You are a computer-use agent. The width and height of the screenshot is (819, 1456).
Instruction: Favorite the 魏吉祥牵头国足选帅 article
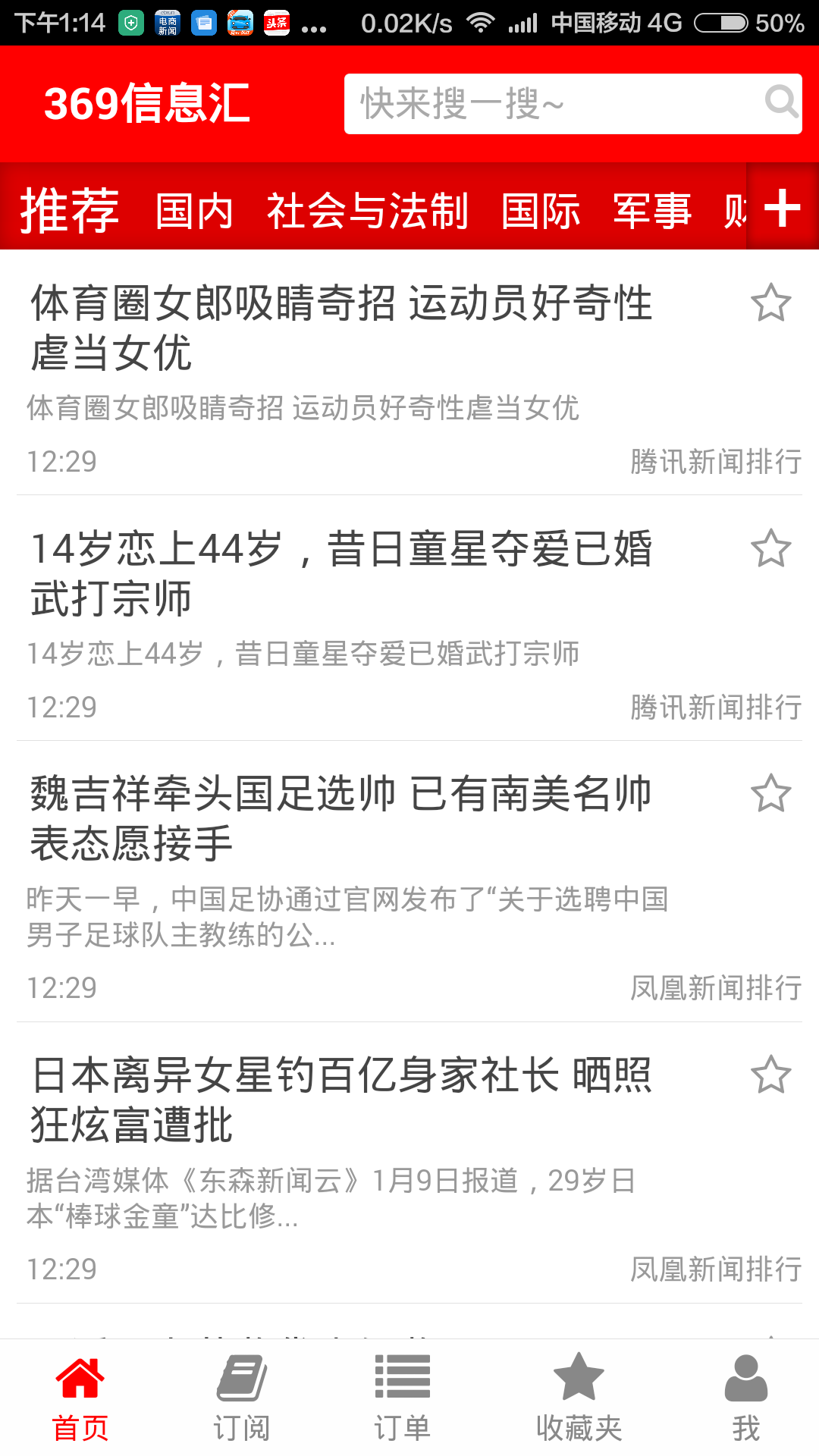click(x=771, y=793)
